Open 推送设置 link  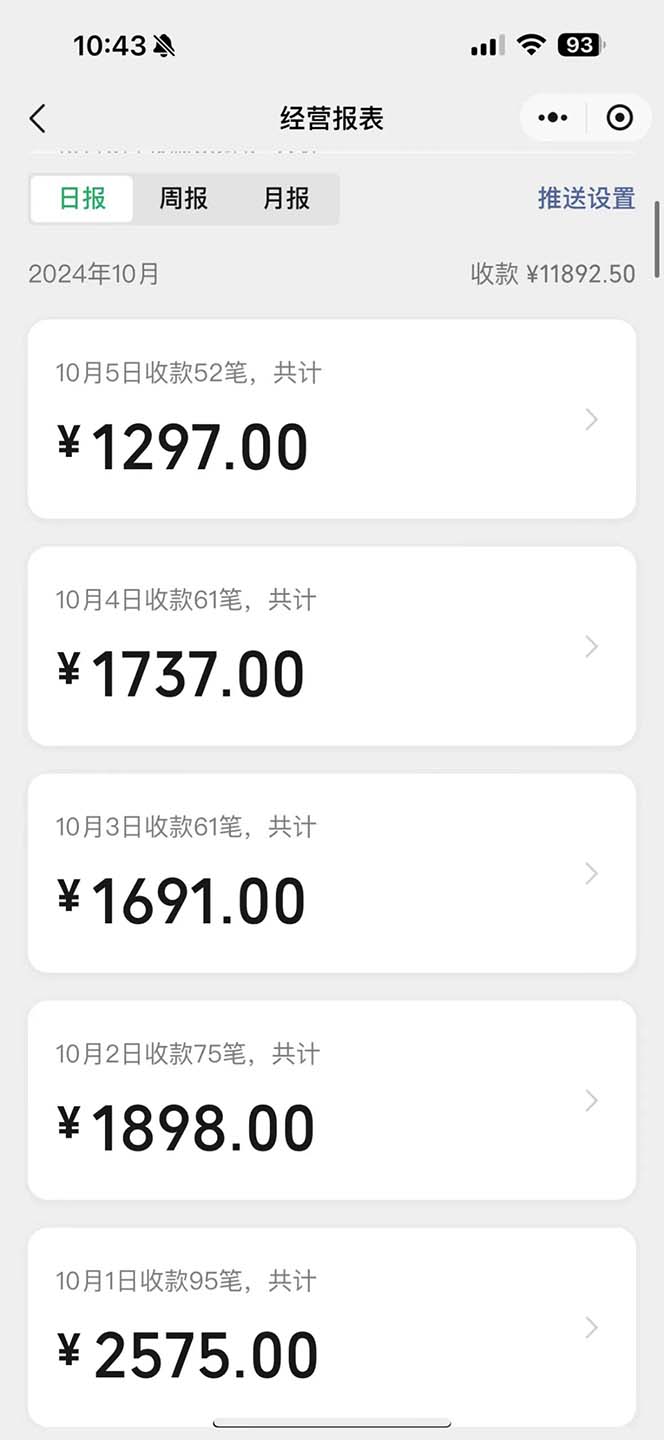click(586, 198)
